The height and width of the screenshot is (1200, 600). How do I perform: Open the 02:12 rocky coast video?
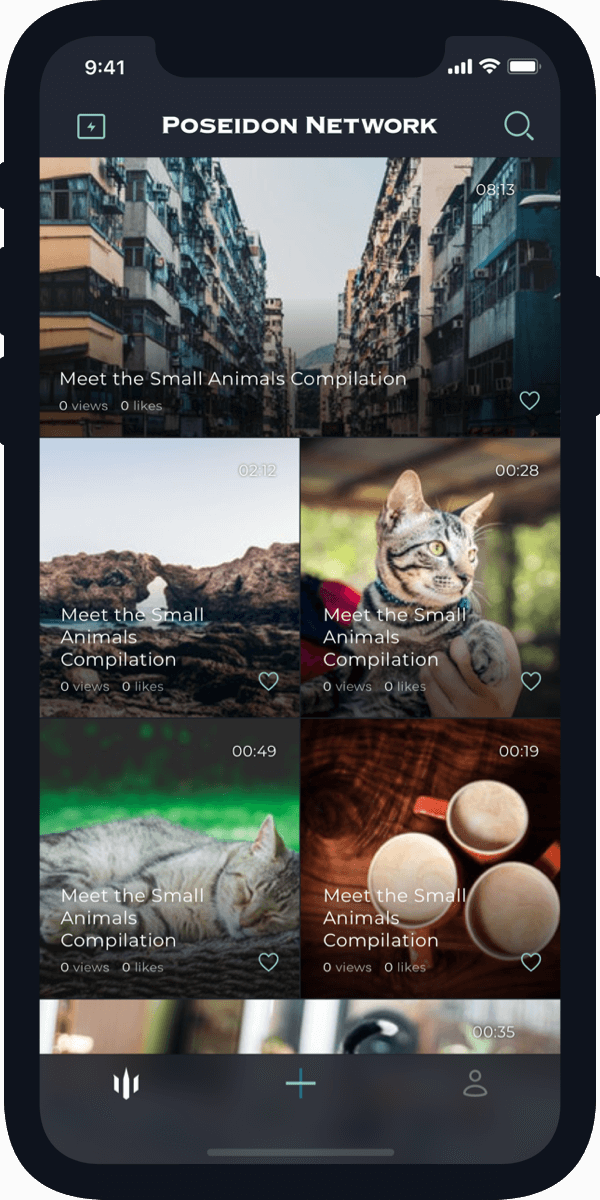169,577
